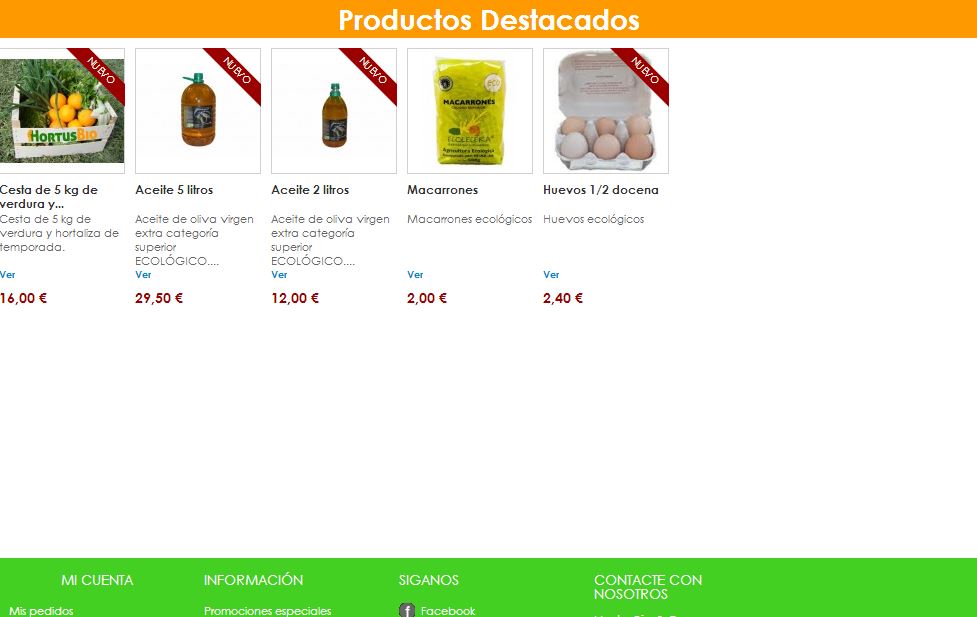Viewport: 977px width, 617px height.
Task: Open Promociones especiales footer link
Action: point(267,610)
